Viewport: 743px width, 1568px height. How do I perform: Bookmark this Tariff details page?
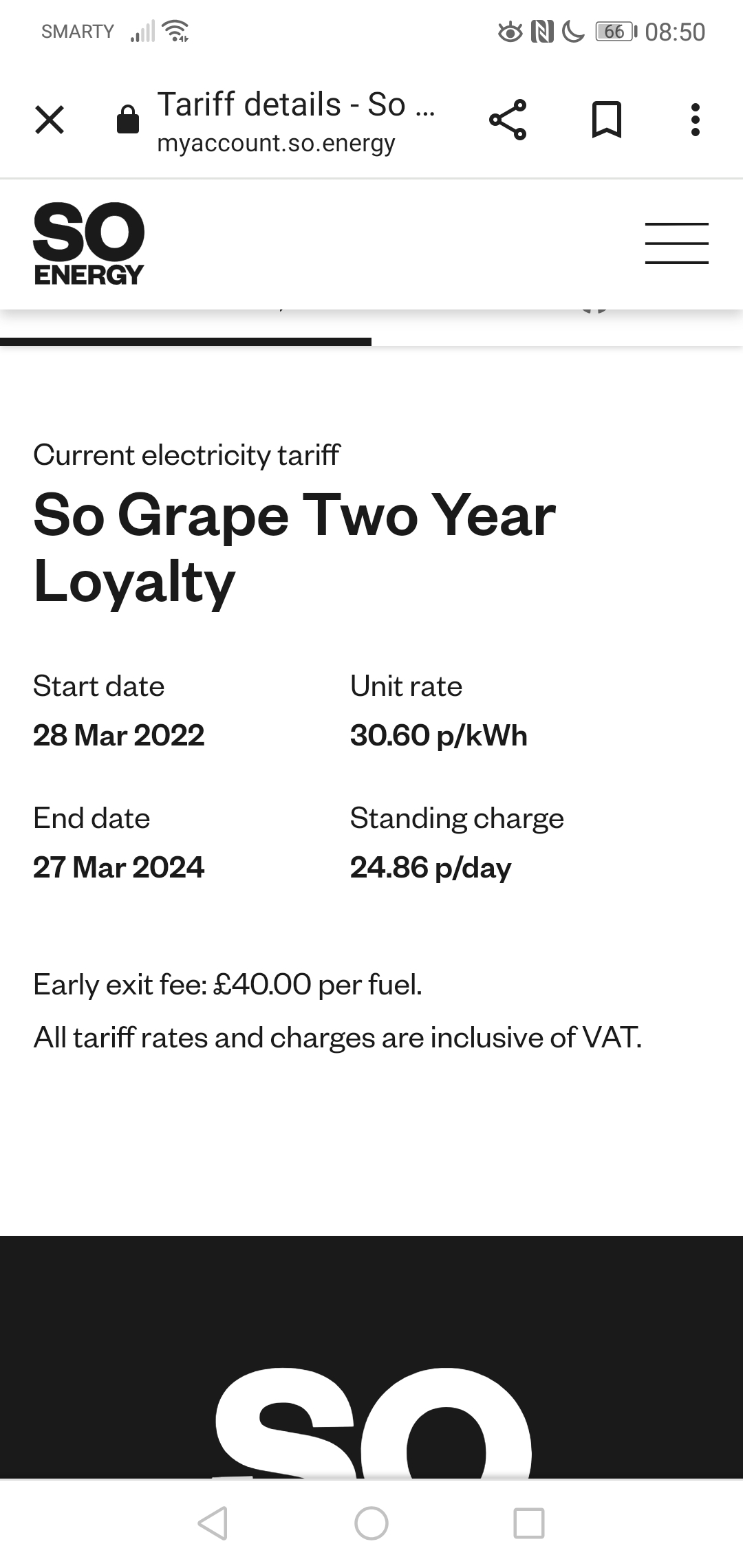click(607, 120)
